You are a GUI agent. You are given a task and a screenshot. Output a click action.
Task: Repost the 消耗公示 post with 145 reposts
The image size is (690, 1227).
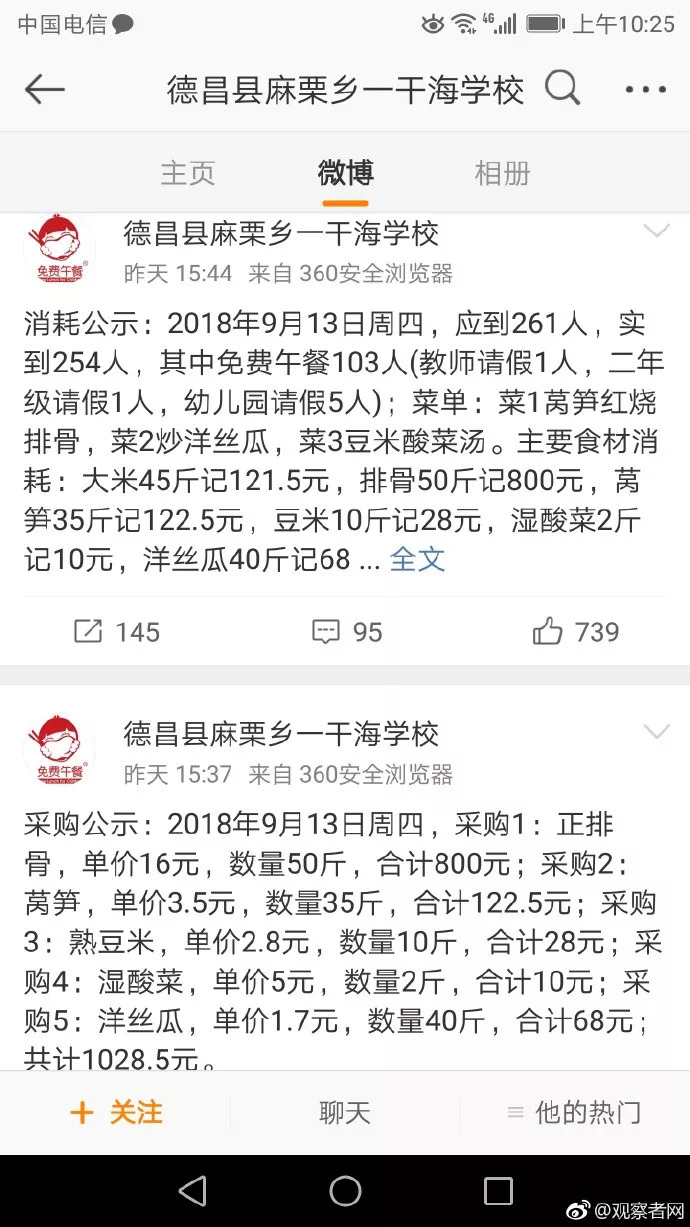click(x=116, y=632)
